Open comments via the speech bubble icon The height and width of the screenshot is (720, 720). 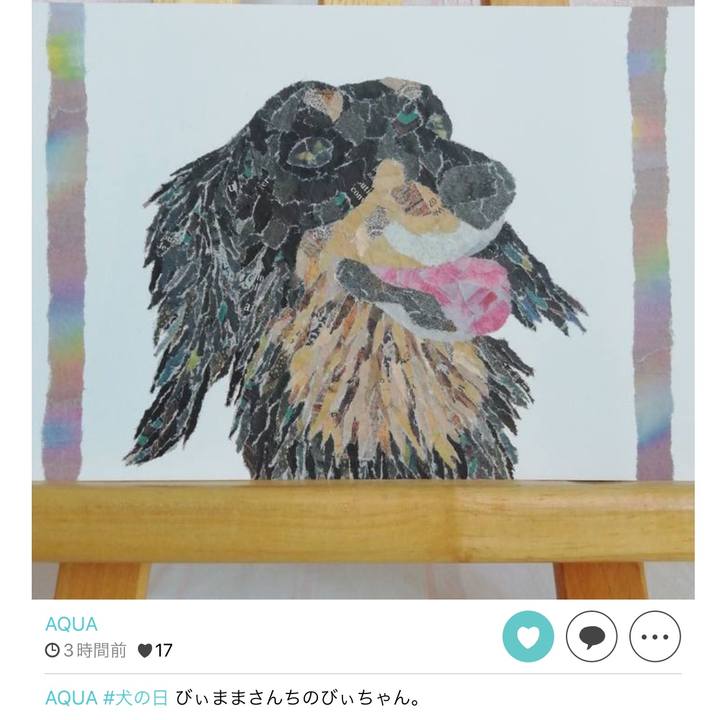point(591,636)
